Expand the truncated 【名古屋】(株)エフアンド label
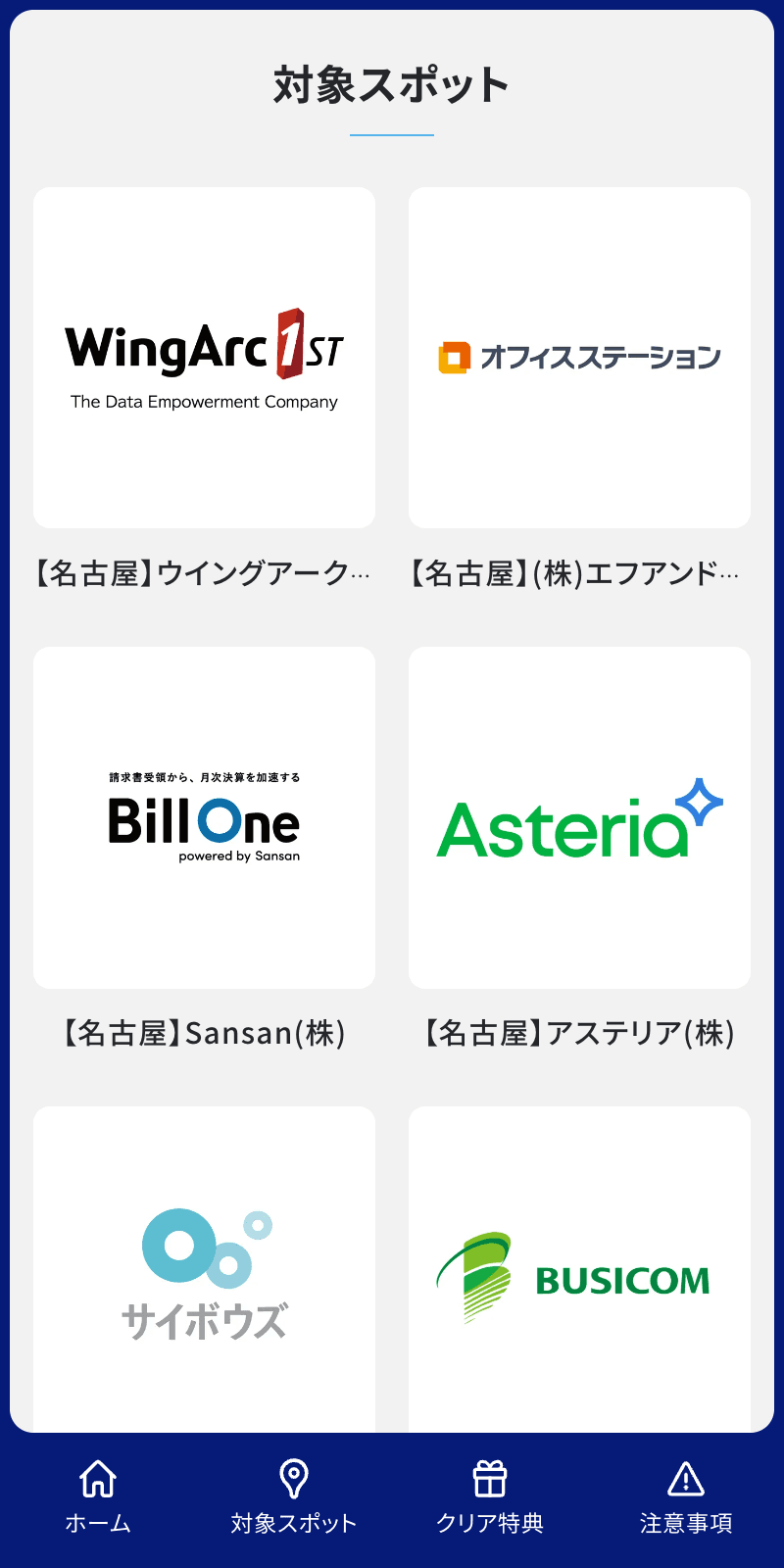Image resolution: width=784 pixels, height=1568 pixels. coord(579,574)
